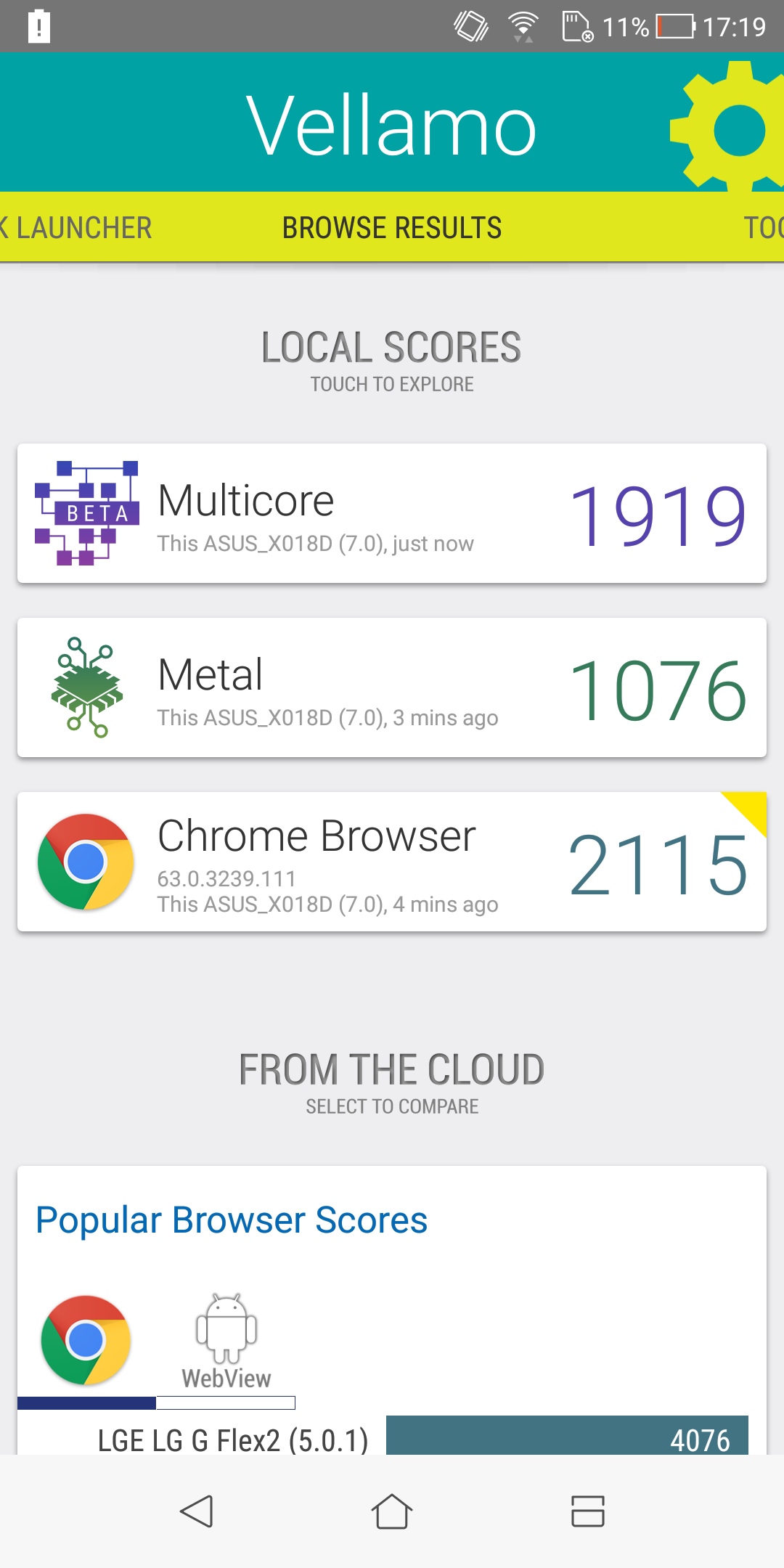Open recent apps from navigation bar
784x1568 pixels.
588,1511
